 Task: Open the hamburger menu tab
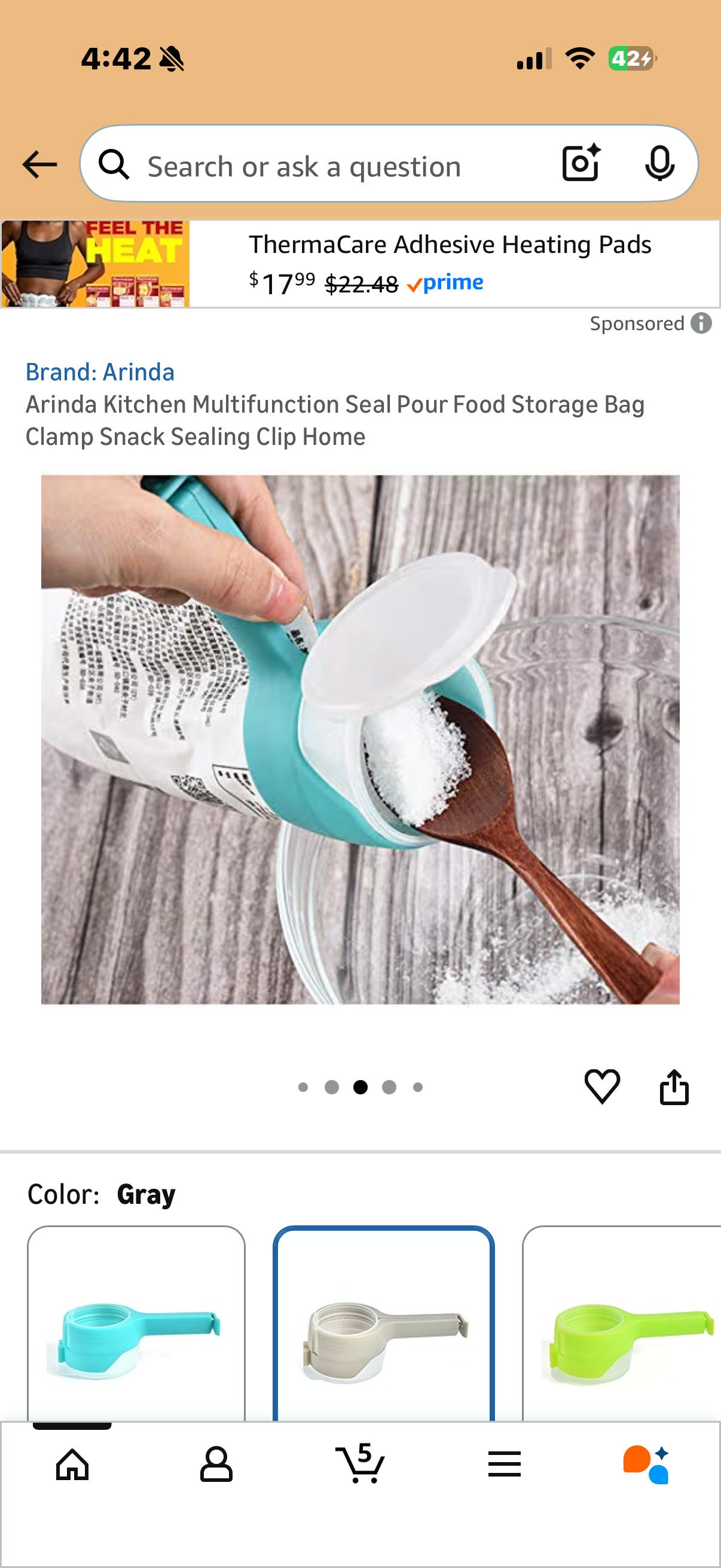505,1464
